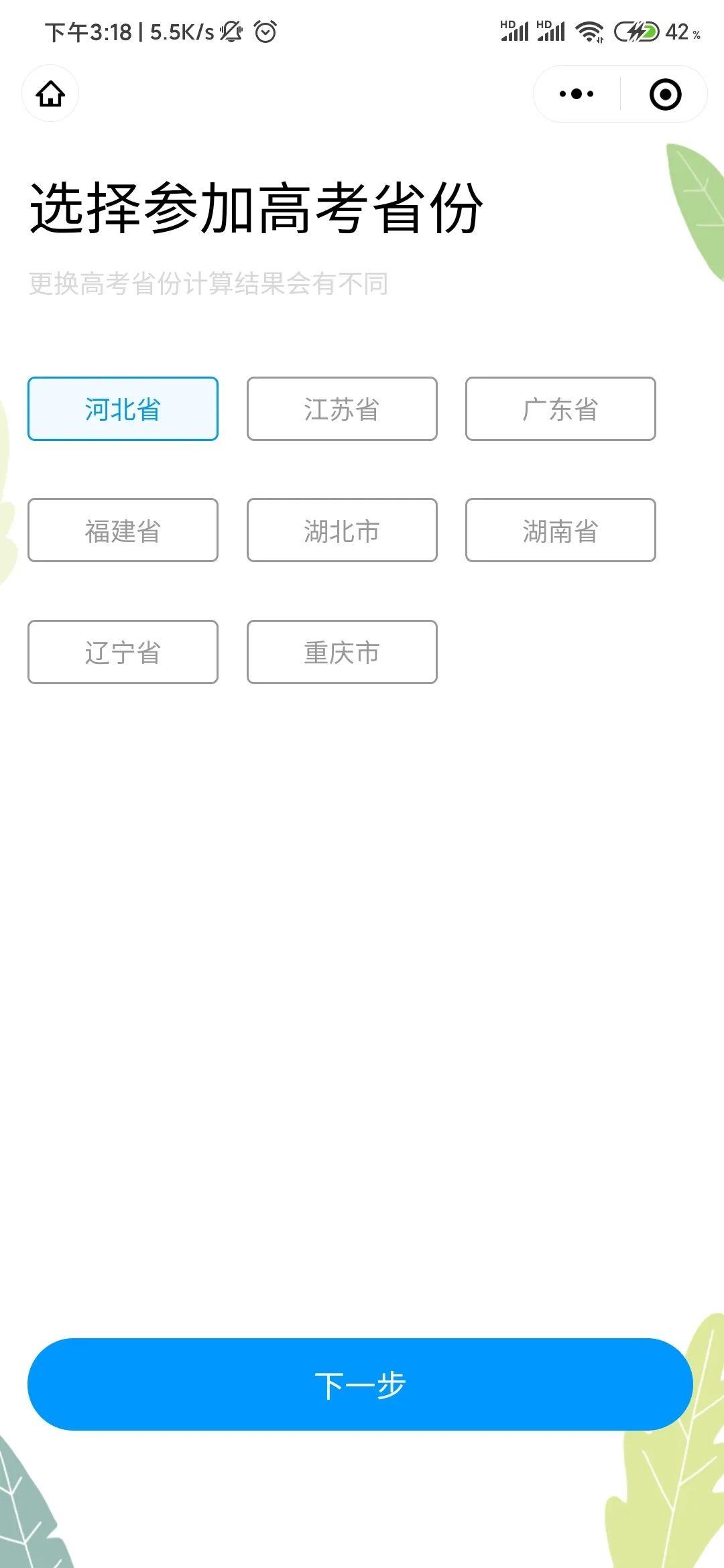Continue with the 下一步 button

[360, 1384]
